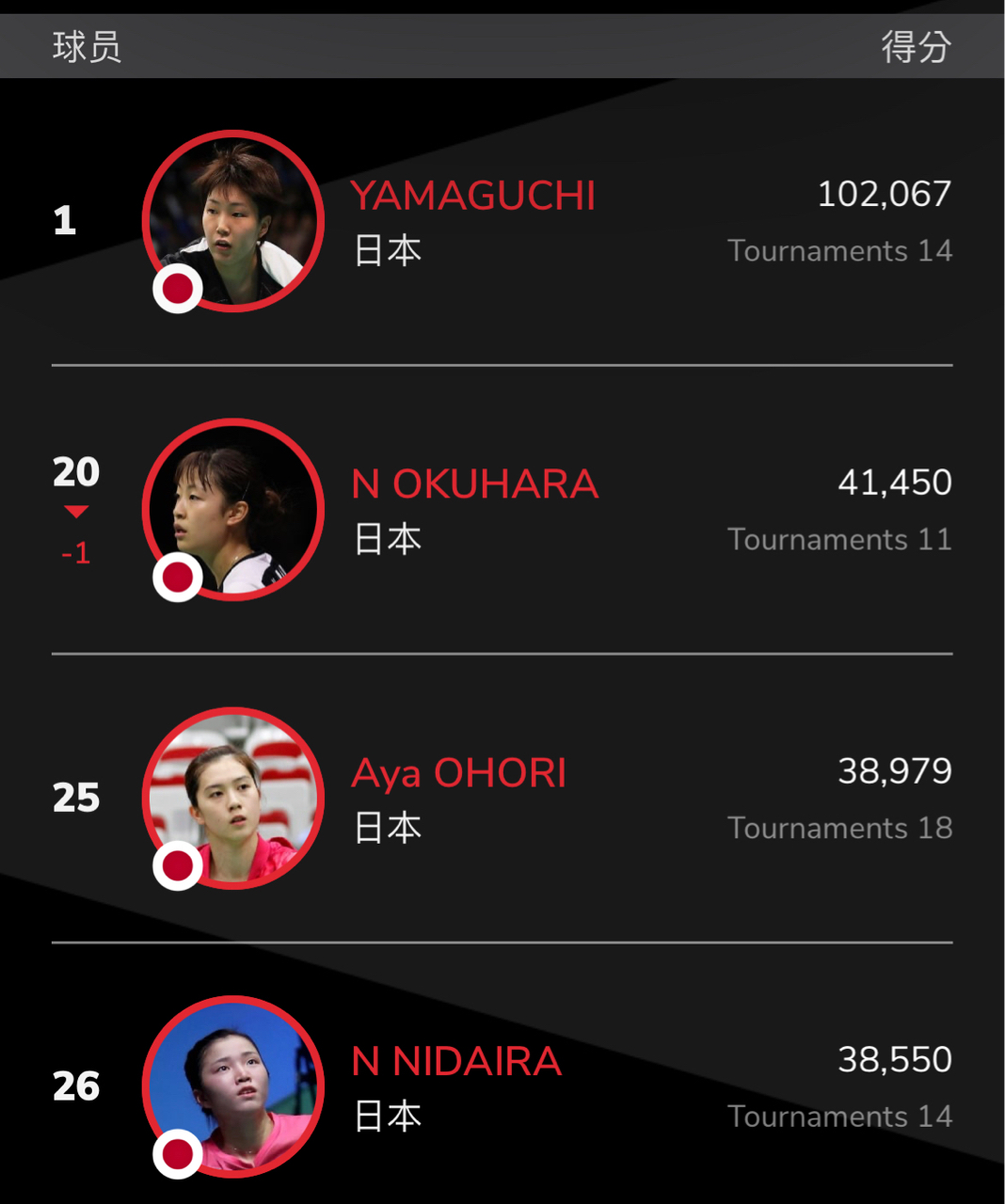Open the Aya OHORI ranking entry
1005x1204 pixels.
[459, 773]
